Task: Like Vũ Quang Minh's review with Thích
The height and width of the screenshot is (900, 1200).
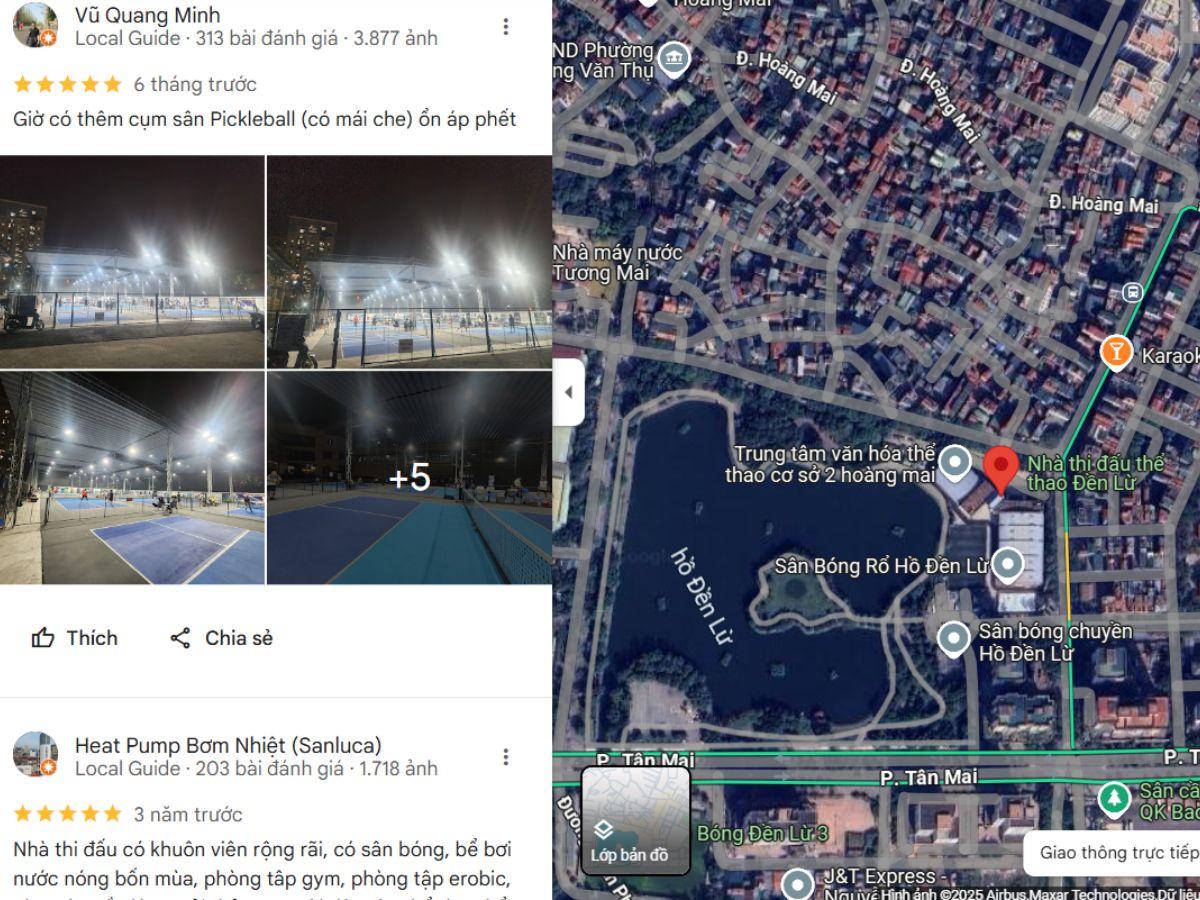Action: (75, 638)
